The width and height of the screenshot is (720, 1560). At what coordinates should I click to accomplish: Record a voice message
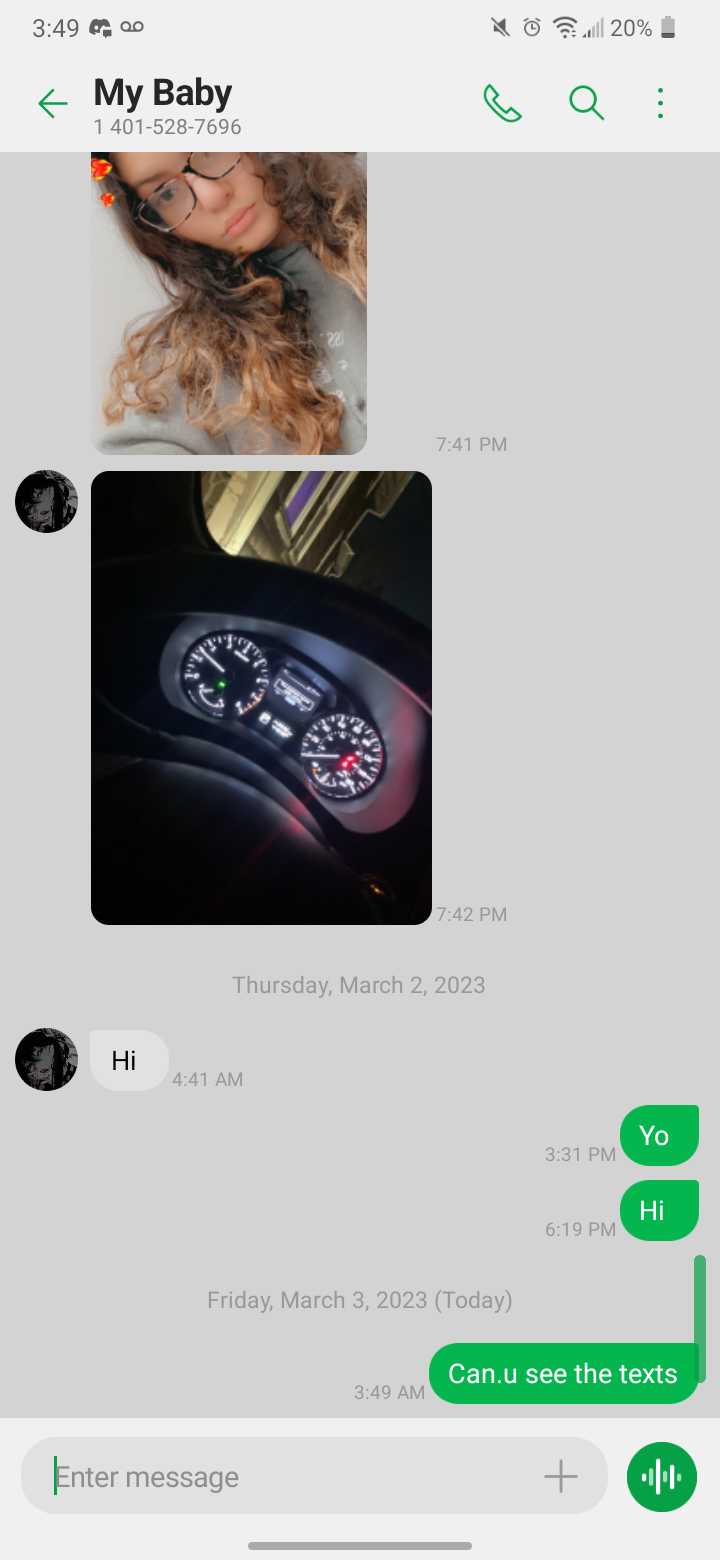pos(661,1477)
